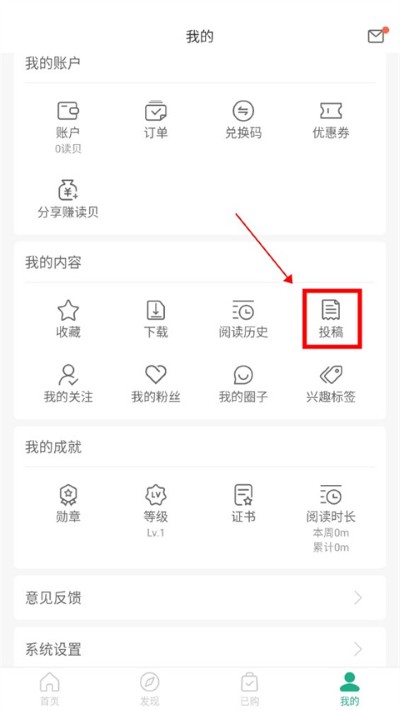
Task: Open 证书 certificates
Action: pyautogui.click(x=243, y=504)
